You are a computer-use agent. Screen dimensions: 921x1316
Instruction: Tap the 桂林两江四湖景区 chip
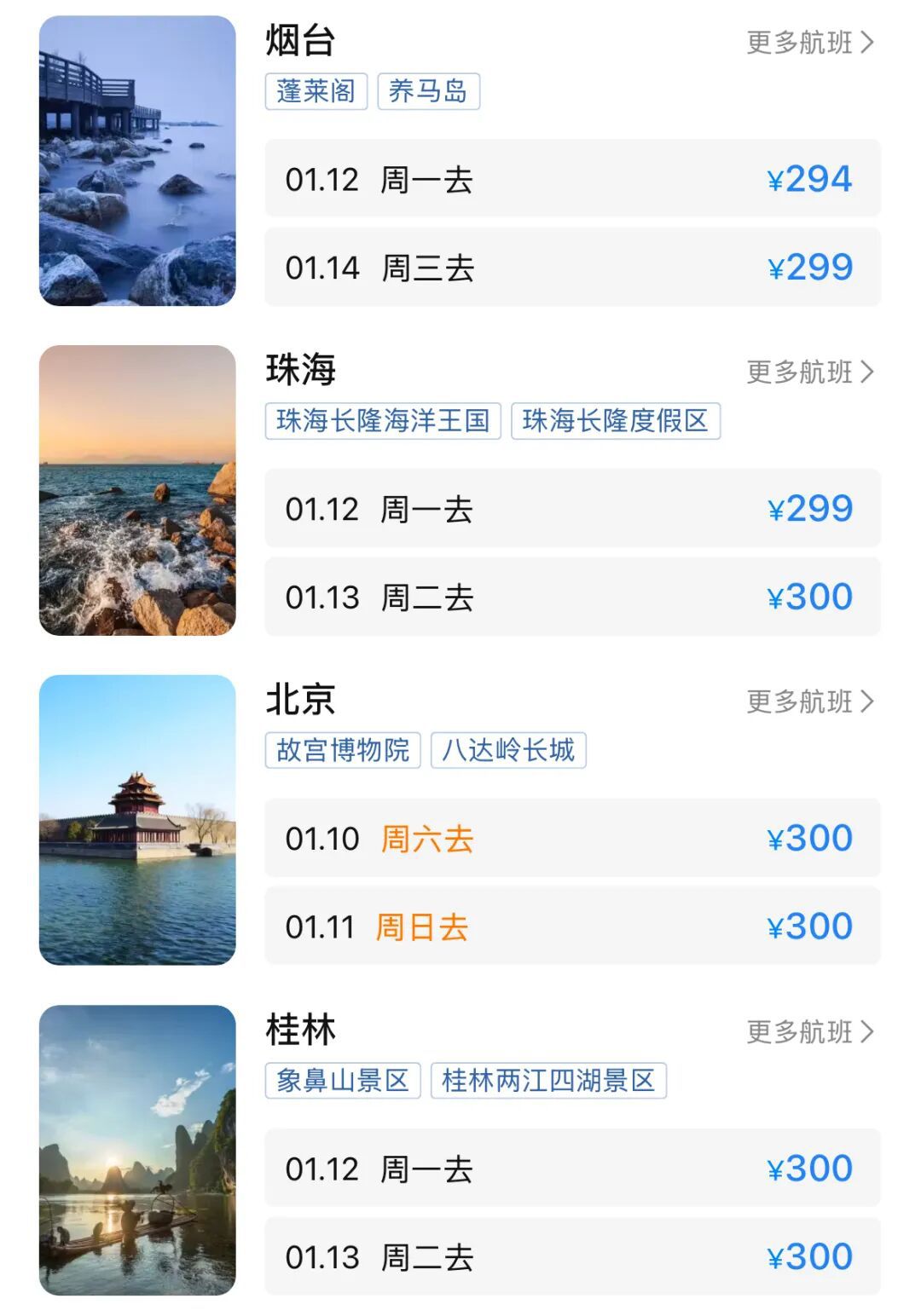pos(548,1081)
